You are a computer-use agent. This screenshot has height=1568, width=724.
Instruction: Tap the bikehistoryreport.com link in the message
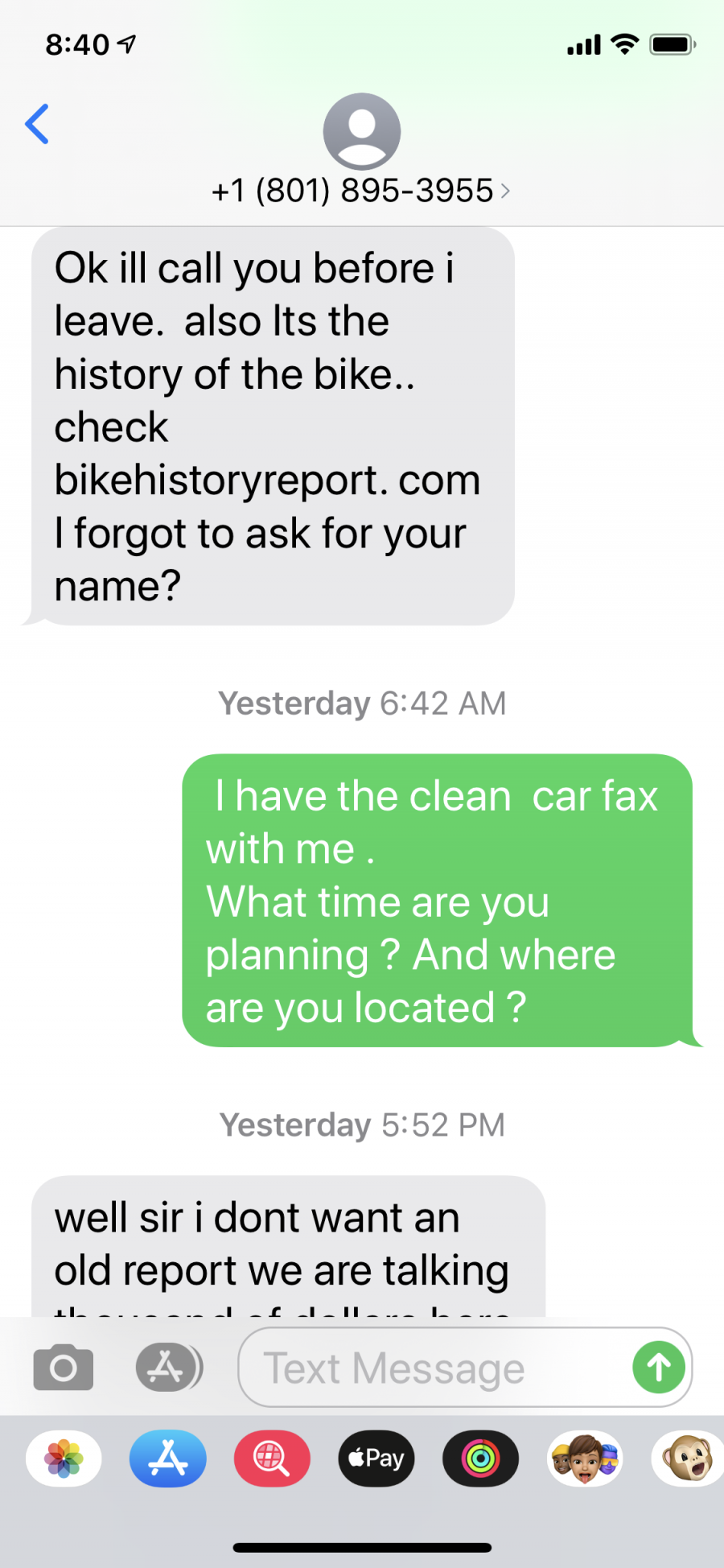pos(267,481)
